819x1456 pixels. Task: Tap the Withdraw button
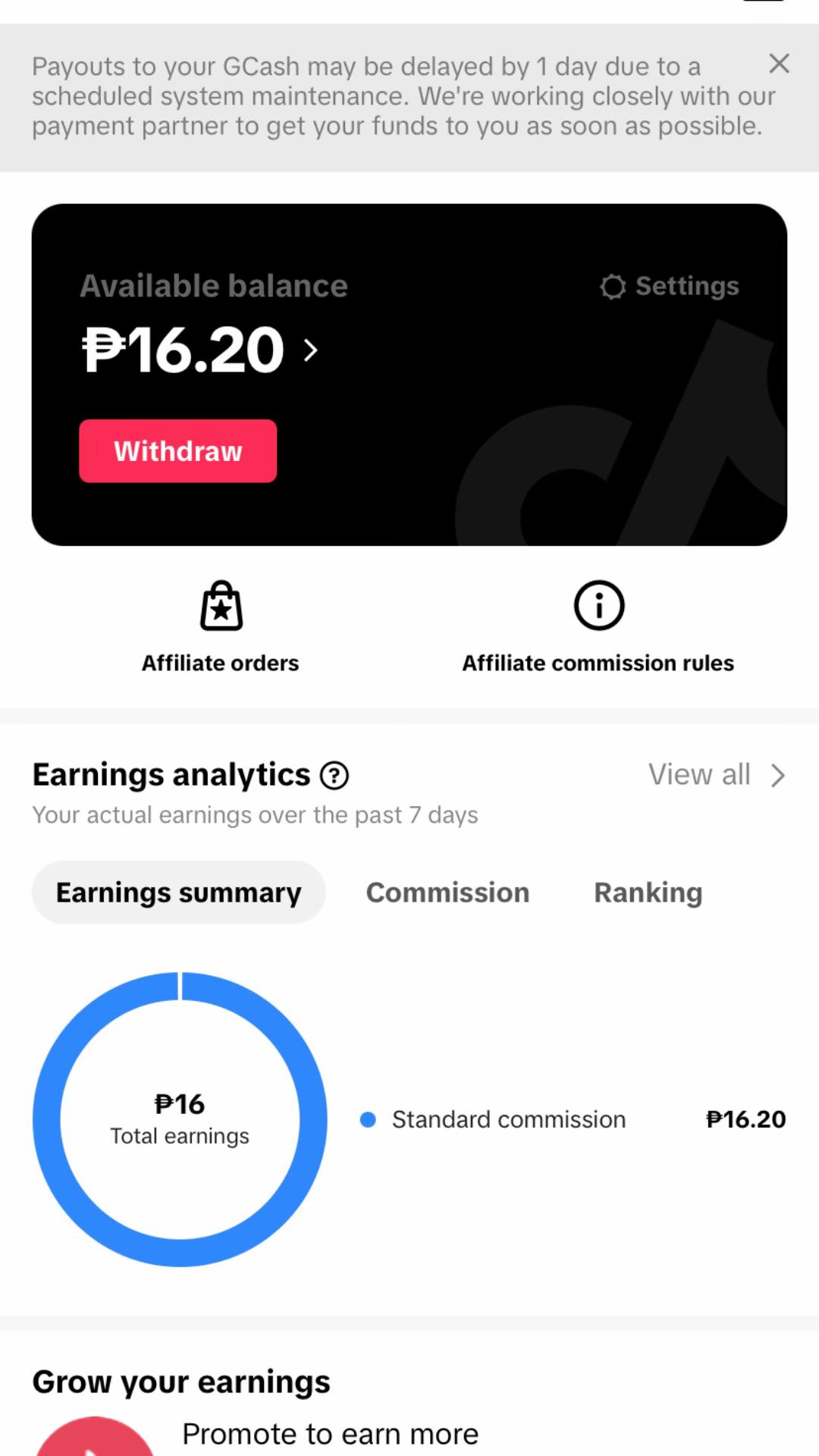178,451
